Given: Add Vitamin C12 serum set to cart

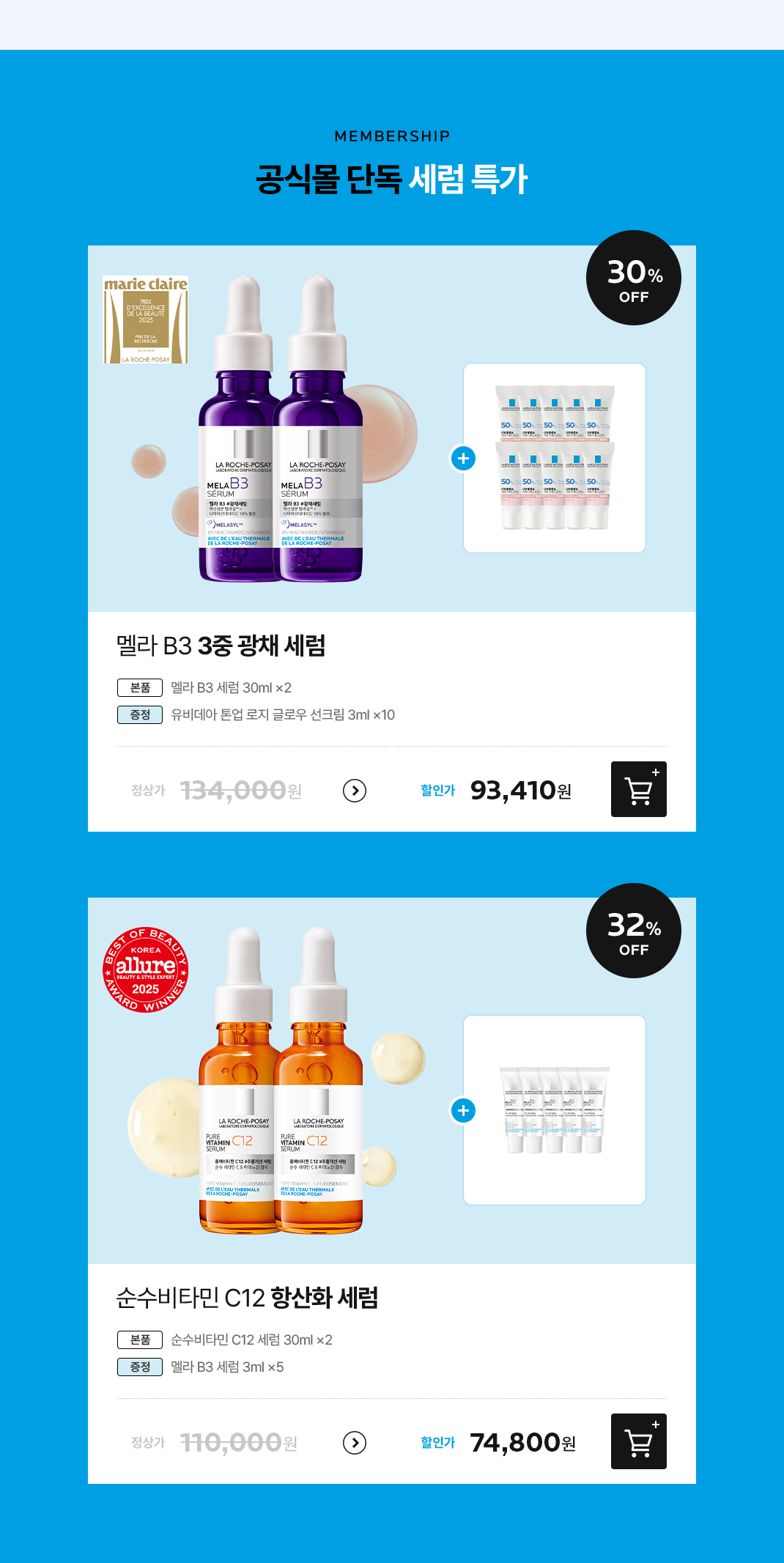Looking at the screenshot, I should pyautogui.click(x=638, y=1441).
